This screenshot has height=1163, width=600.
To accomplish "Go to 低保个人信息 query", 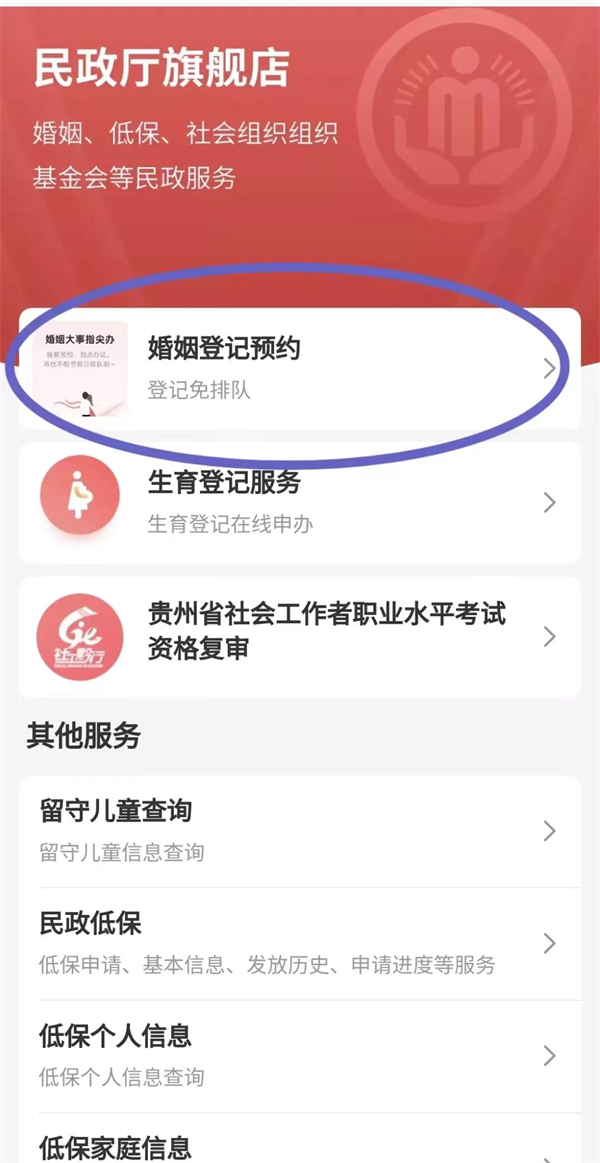I will click(300, 1055).
